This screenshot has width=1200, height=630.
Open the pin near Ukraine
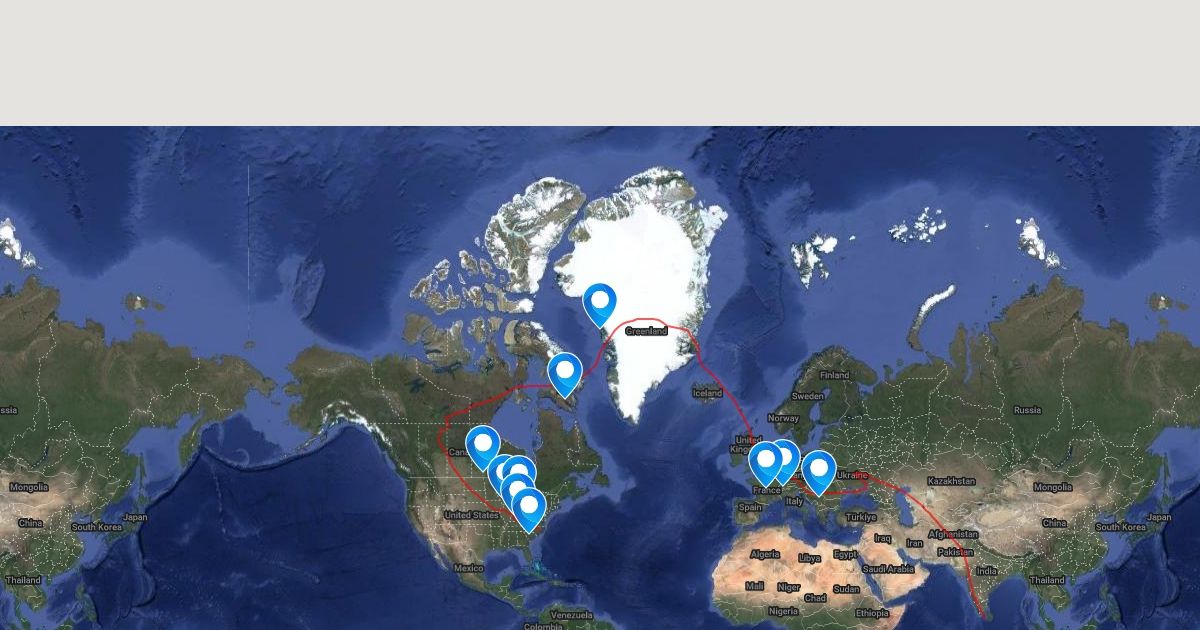pyautogui.click(x=819, y=472)
